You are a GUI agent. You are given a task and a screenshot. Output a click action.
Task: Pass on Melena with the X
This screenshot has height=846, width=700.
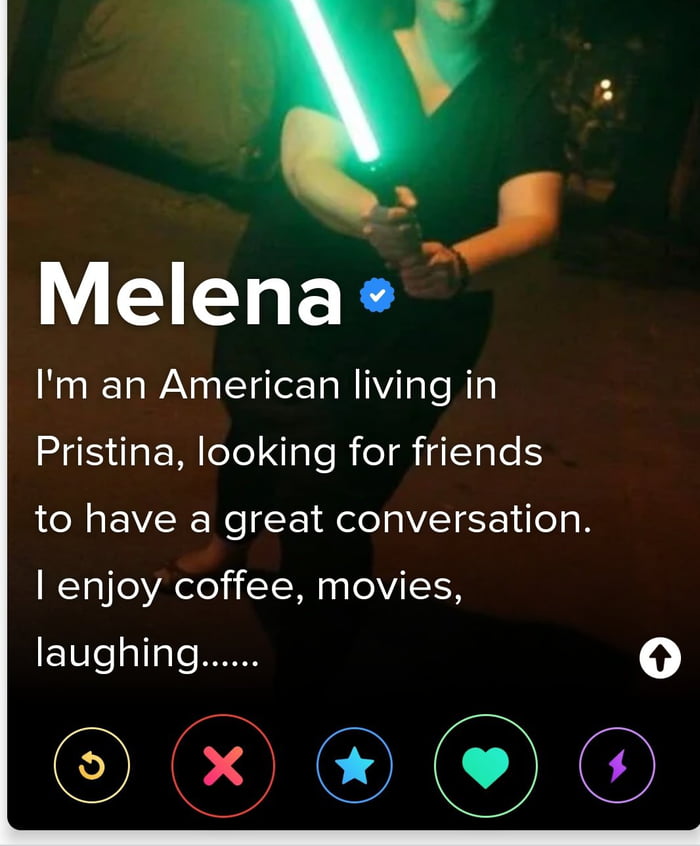(x=222, y=766)
